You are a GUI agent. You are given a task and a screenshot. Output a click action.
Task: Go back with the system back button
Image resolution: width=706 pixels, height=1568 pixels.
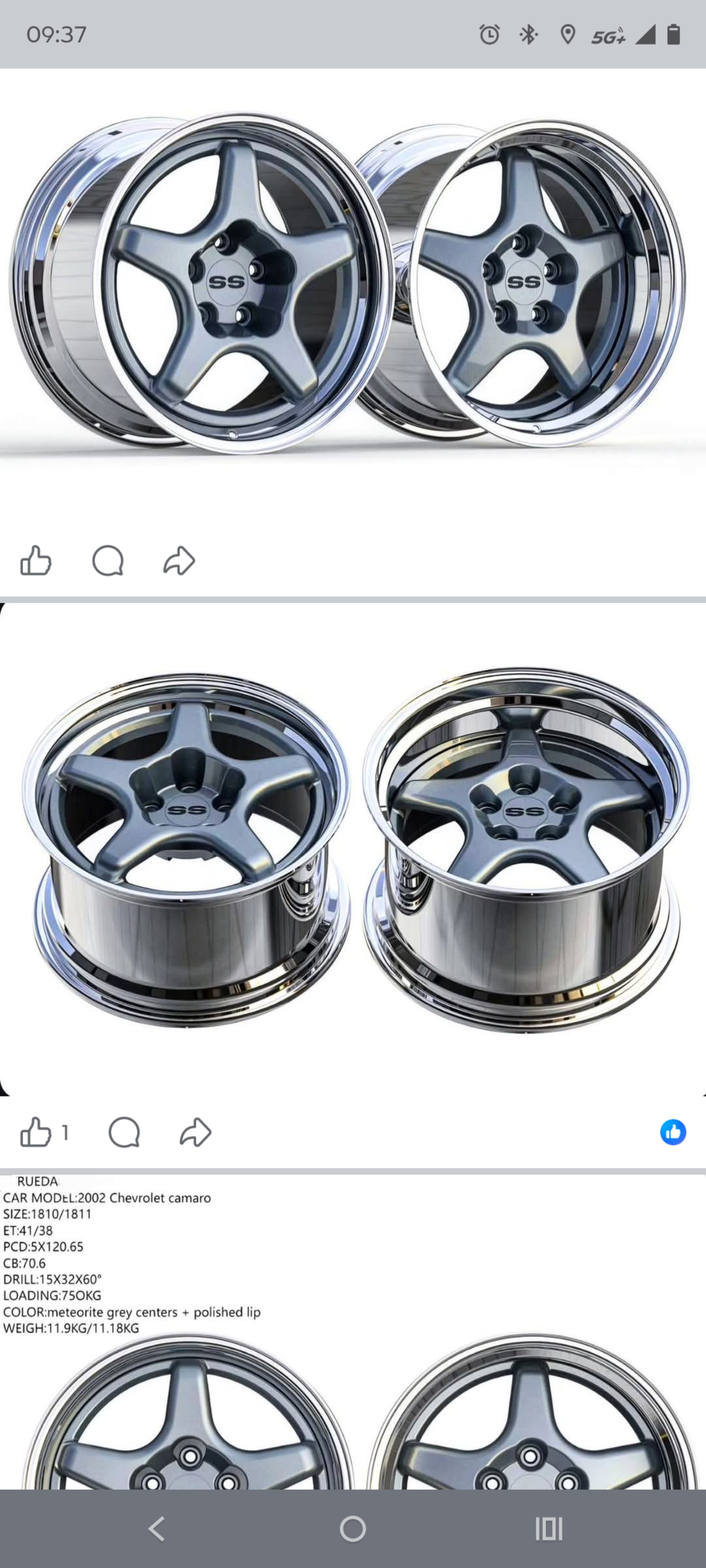157,1528
